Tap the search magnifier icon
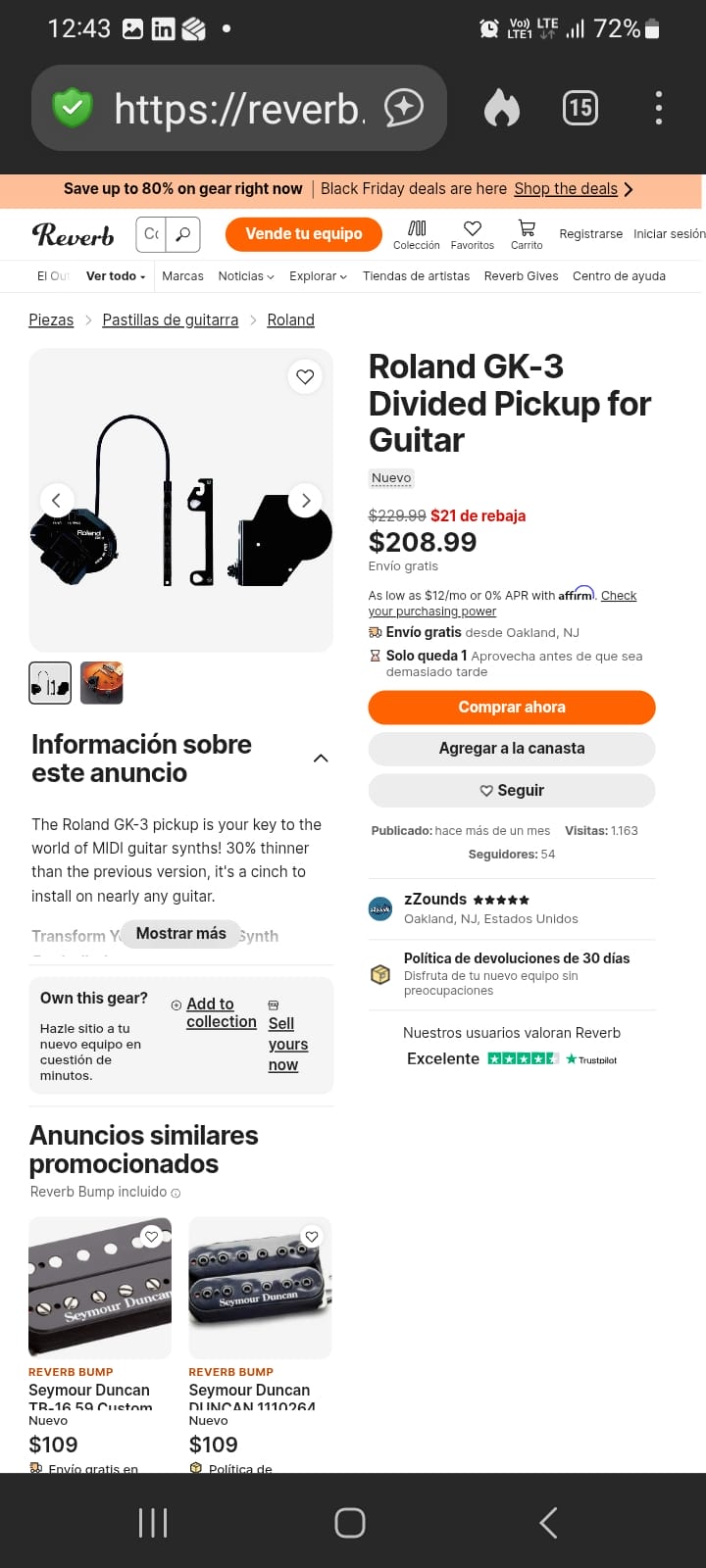Screen dimensions: 706x1568 [182, 234]
